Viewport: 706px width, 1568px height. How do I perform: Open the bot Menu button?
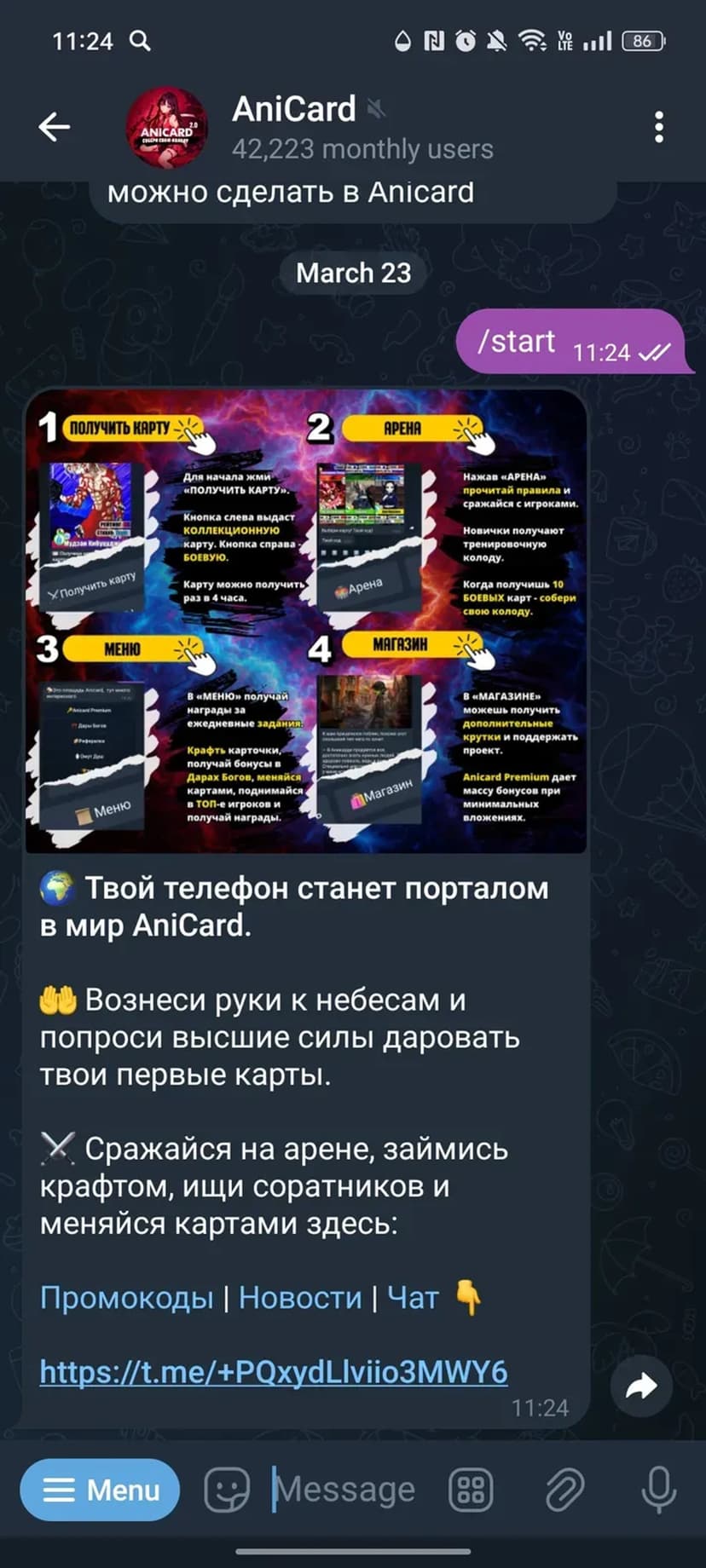tap(100, 1490)
